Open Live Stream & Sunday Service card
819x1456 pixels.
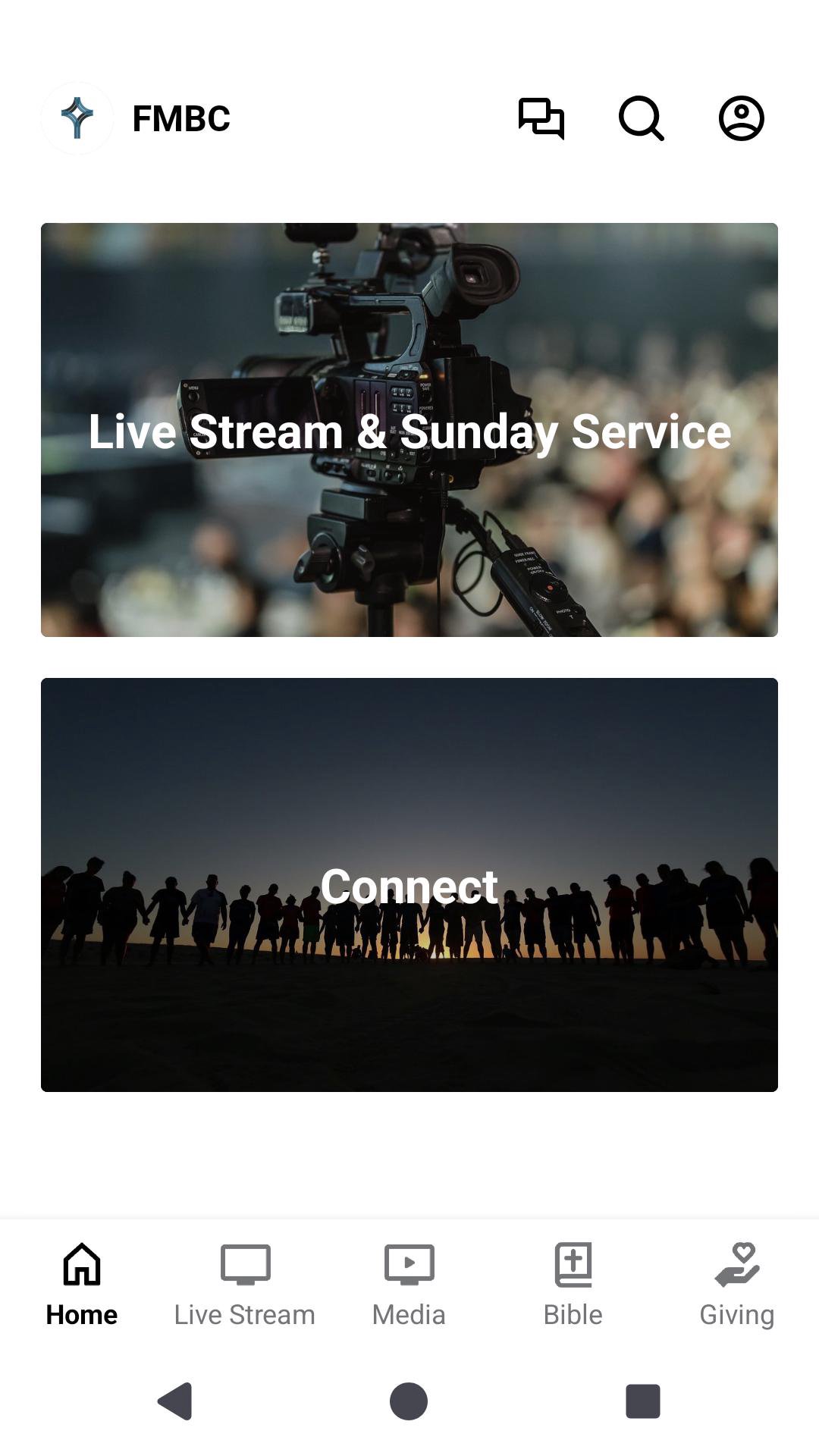[x=409, y=430]
